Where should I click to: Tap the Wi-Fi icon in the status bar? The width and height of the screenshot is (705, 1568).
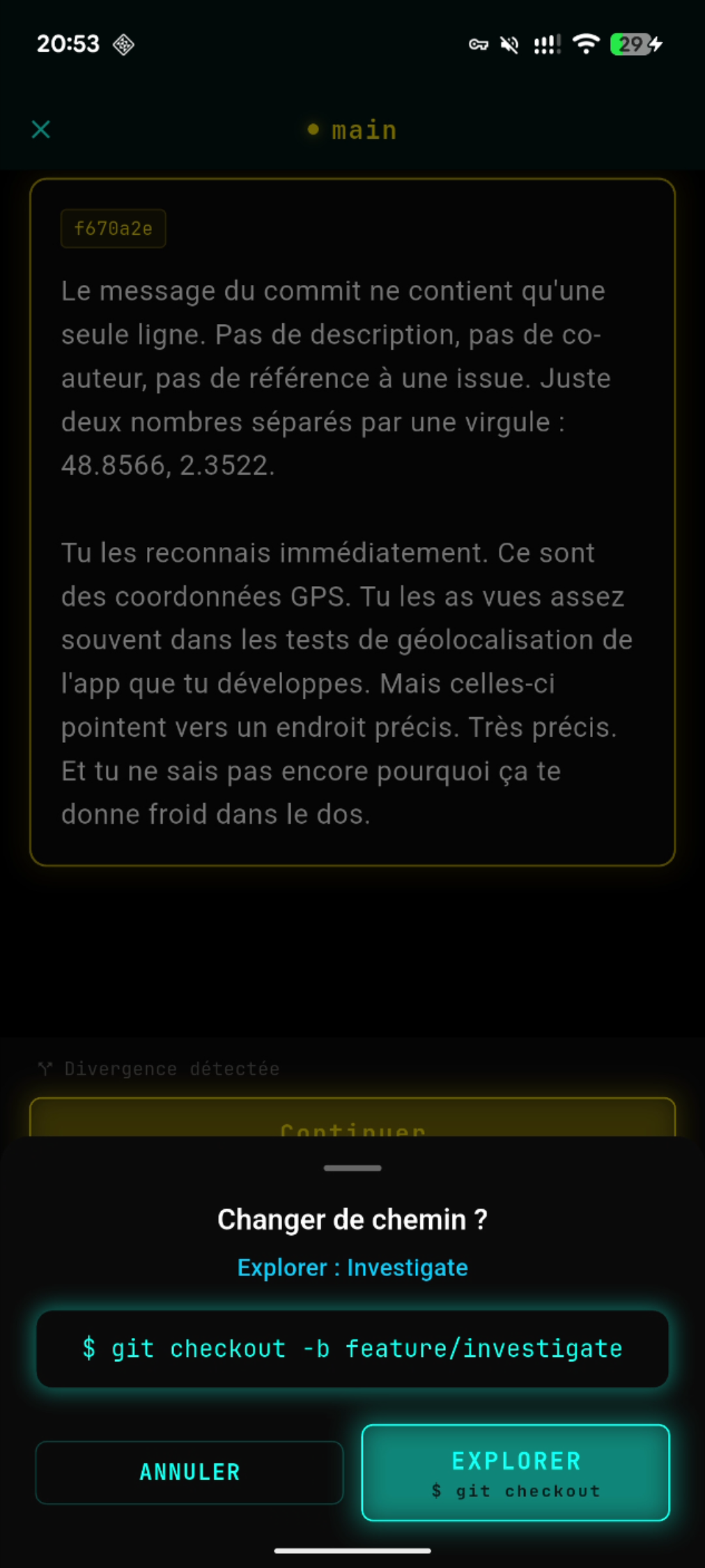(x=585, y=44)
